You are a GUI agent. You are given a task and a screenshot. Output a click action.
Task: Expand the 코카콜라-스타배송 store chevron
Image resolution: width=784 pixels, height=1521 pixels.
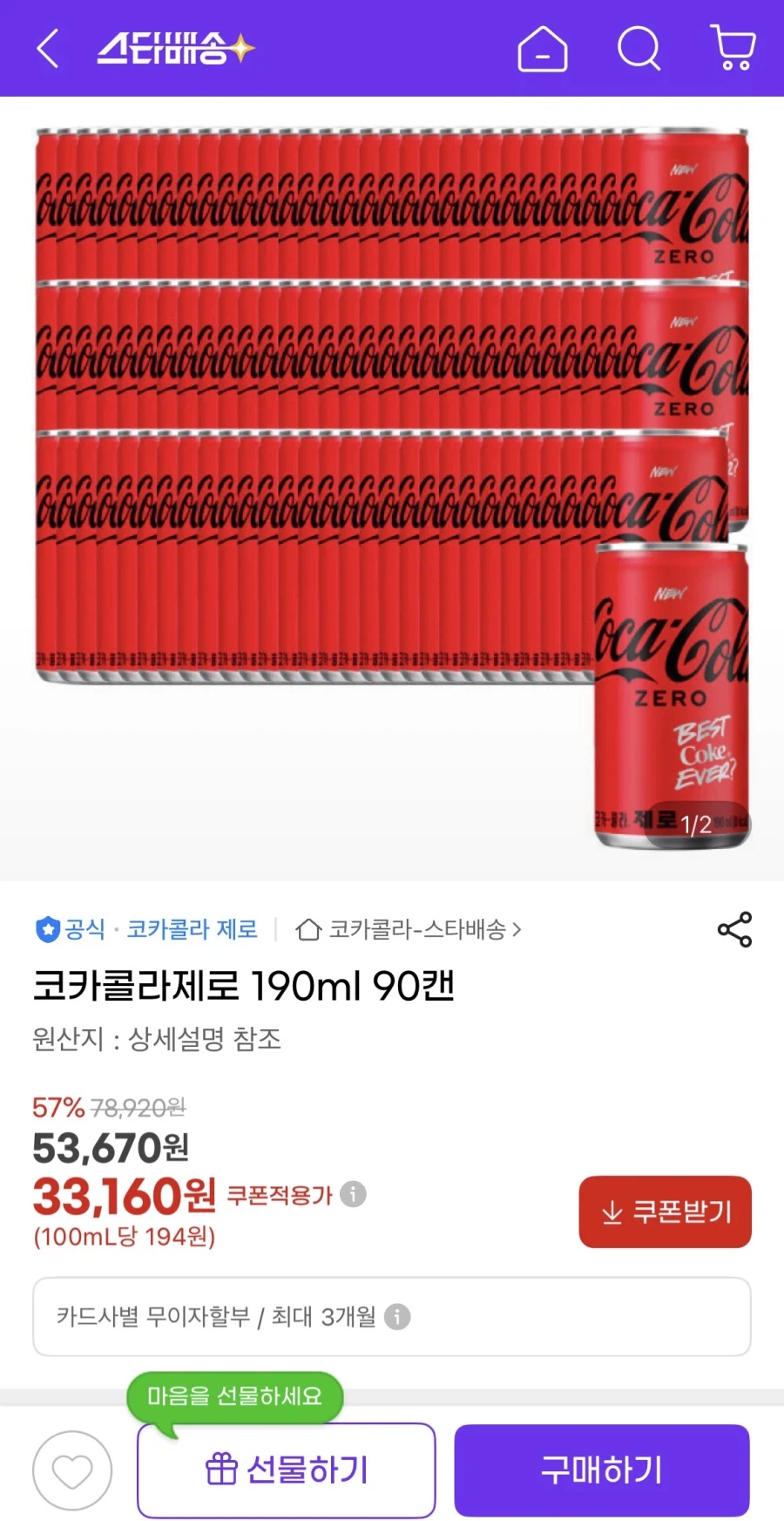(516, 929)
